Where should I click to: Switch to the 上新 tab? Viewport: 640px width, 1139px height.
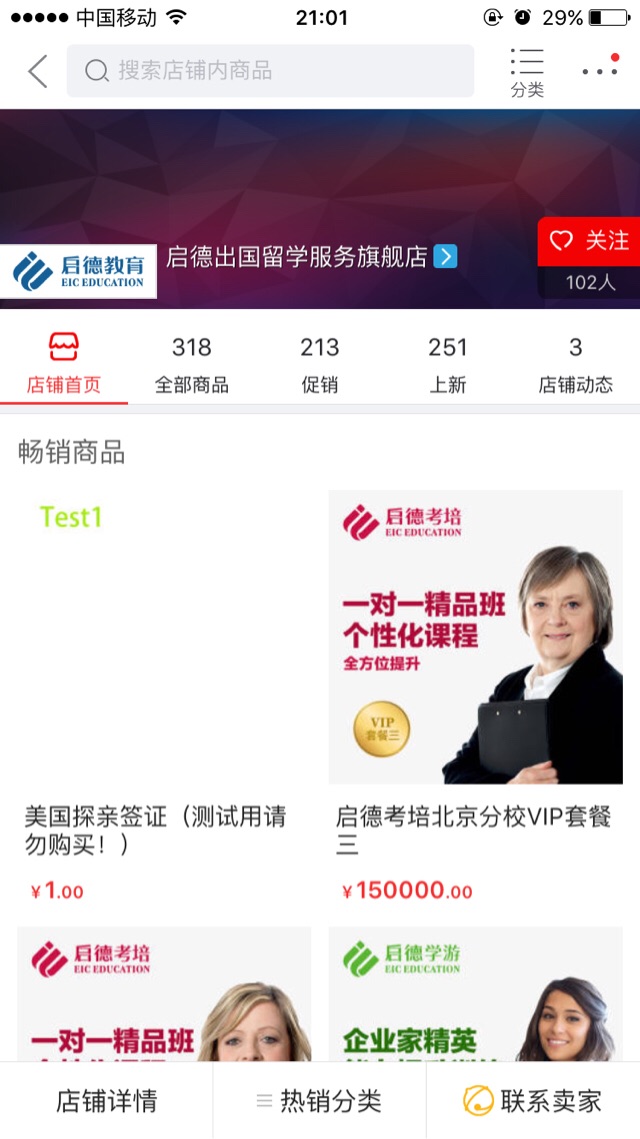click(x=447, y=364)
